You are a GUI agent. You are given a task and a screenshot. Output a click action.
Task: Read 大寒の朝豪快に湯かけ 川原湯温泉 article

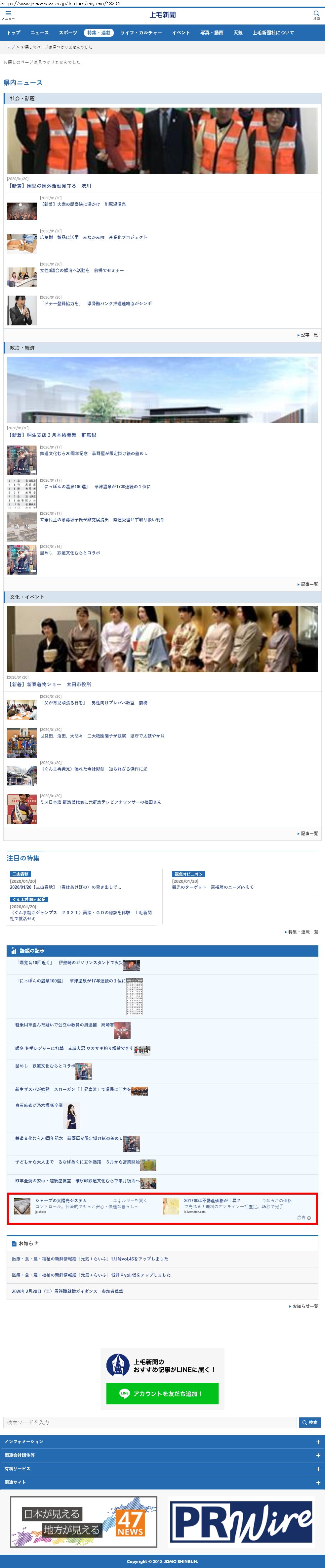click(x=83, y=205)
